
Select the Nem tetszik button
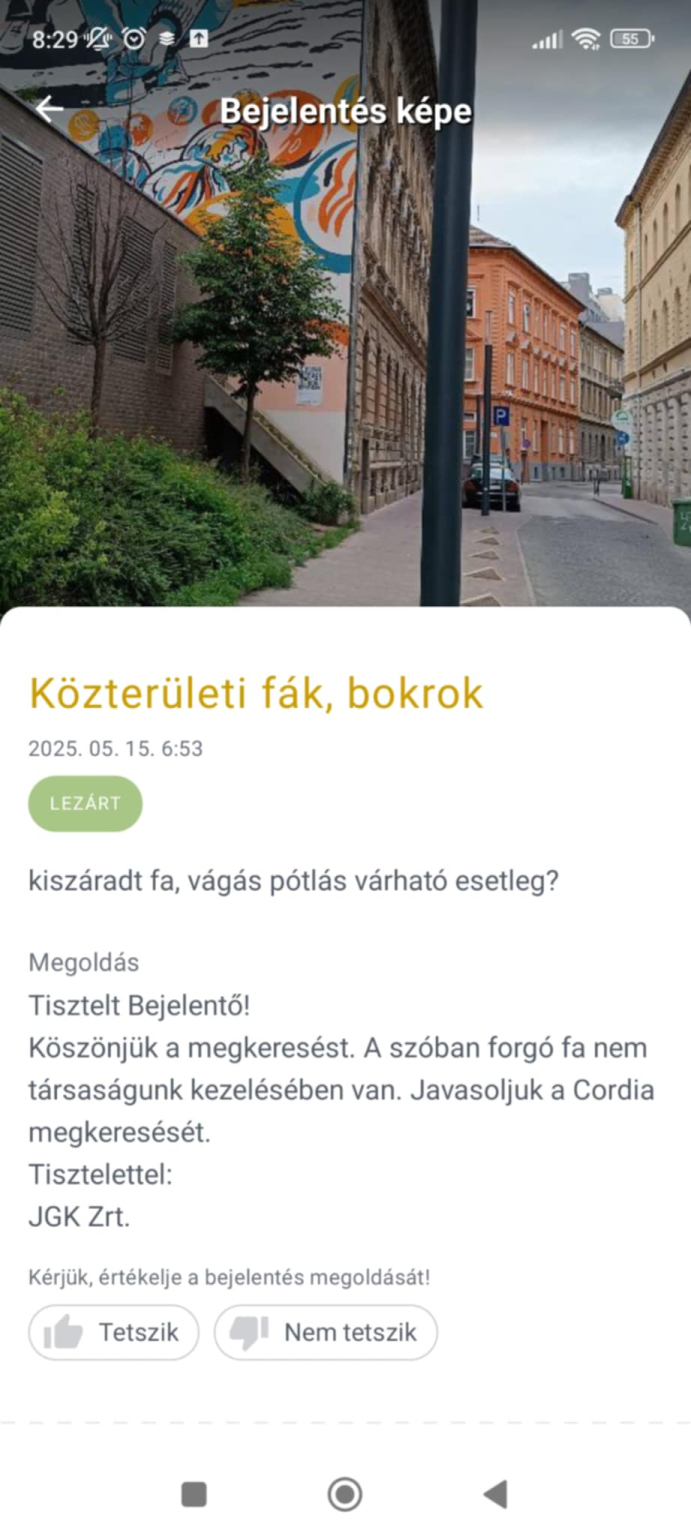pyautogui.click(x=326, y=1332)
